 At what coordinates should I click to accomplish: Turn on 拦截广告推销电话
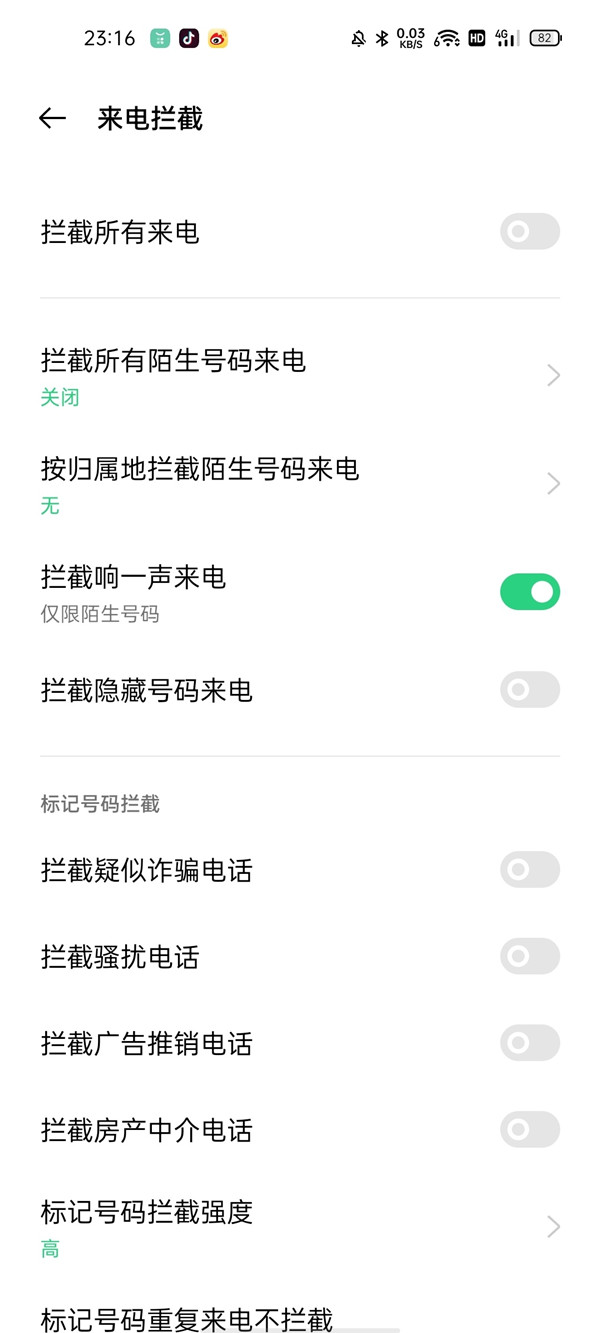pyautogui.click(x=529, y=1044)
